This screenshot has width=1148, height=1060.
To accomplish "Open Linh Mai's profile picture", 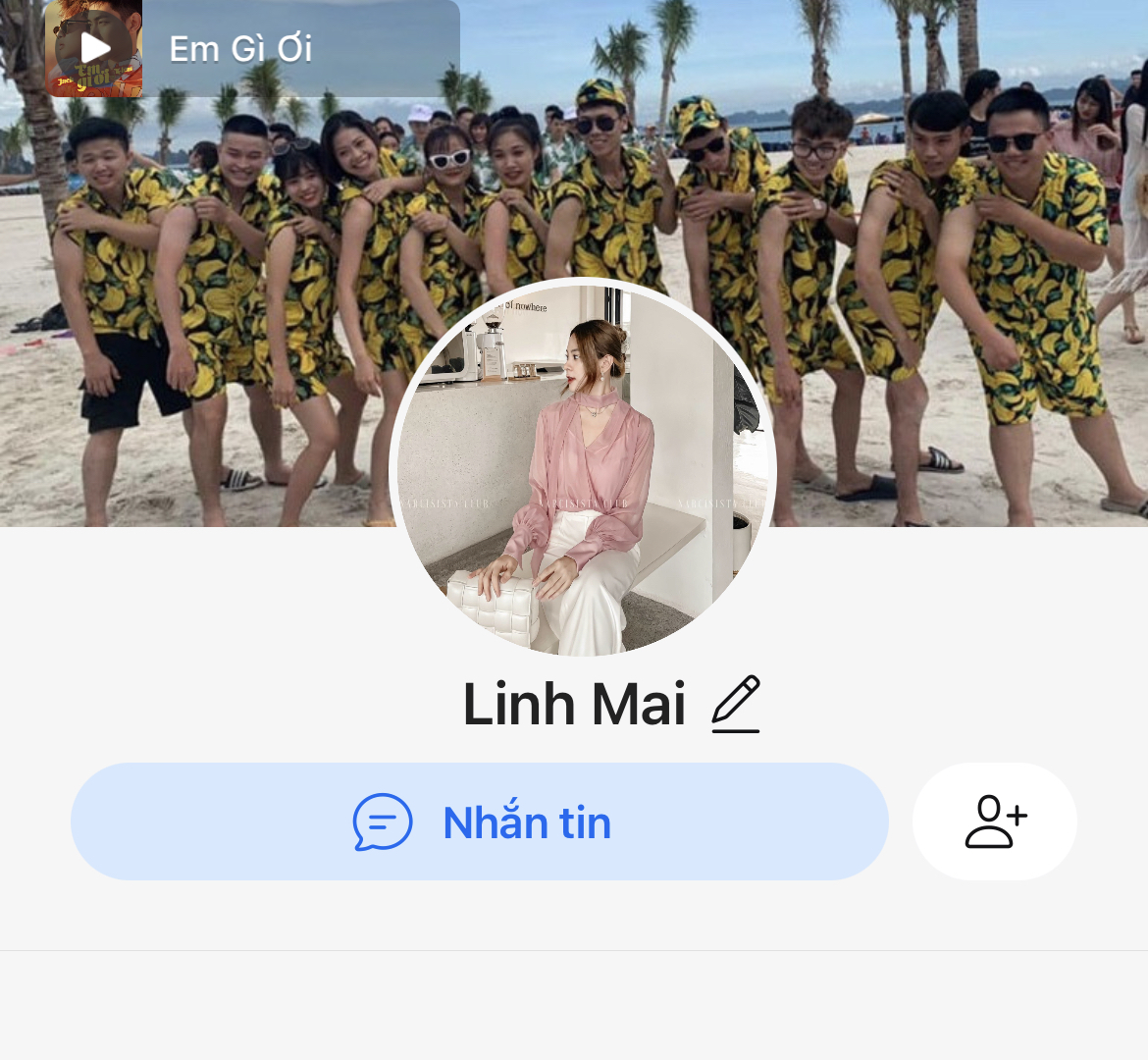I will coord(583,471).
